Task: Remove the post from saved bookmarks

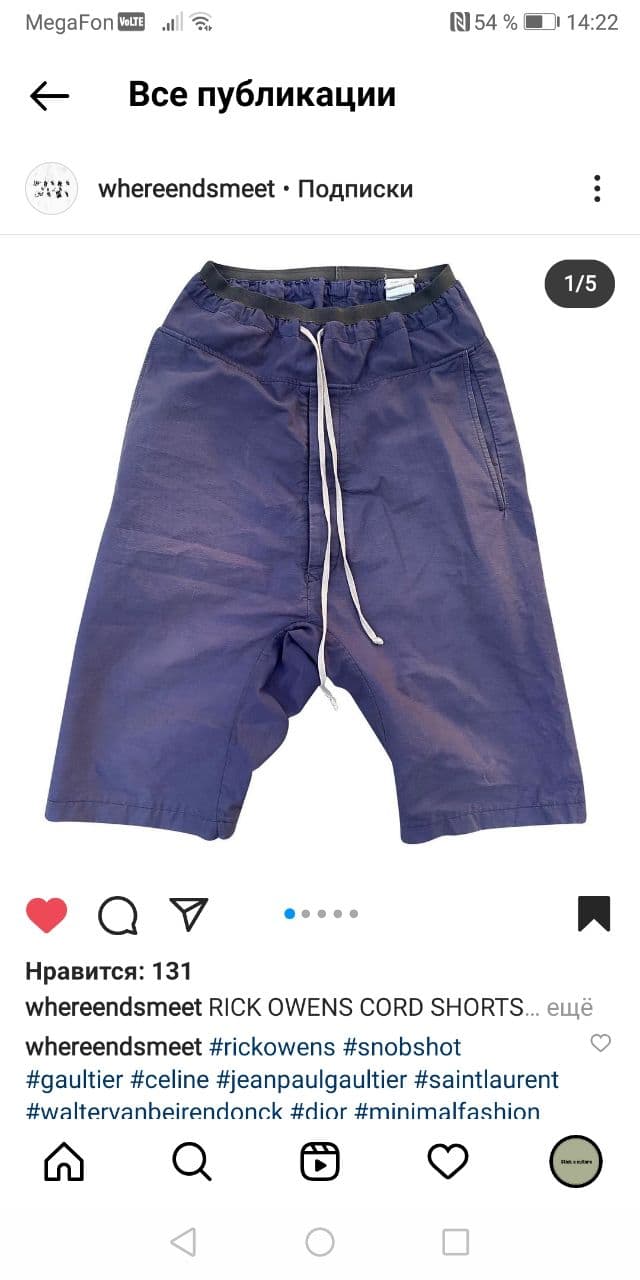Action: (x=594, y=914)
